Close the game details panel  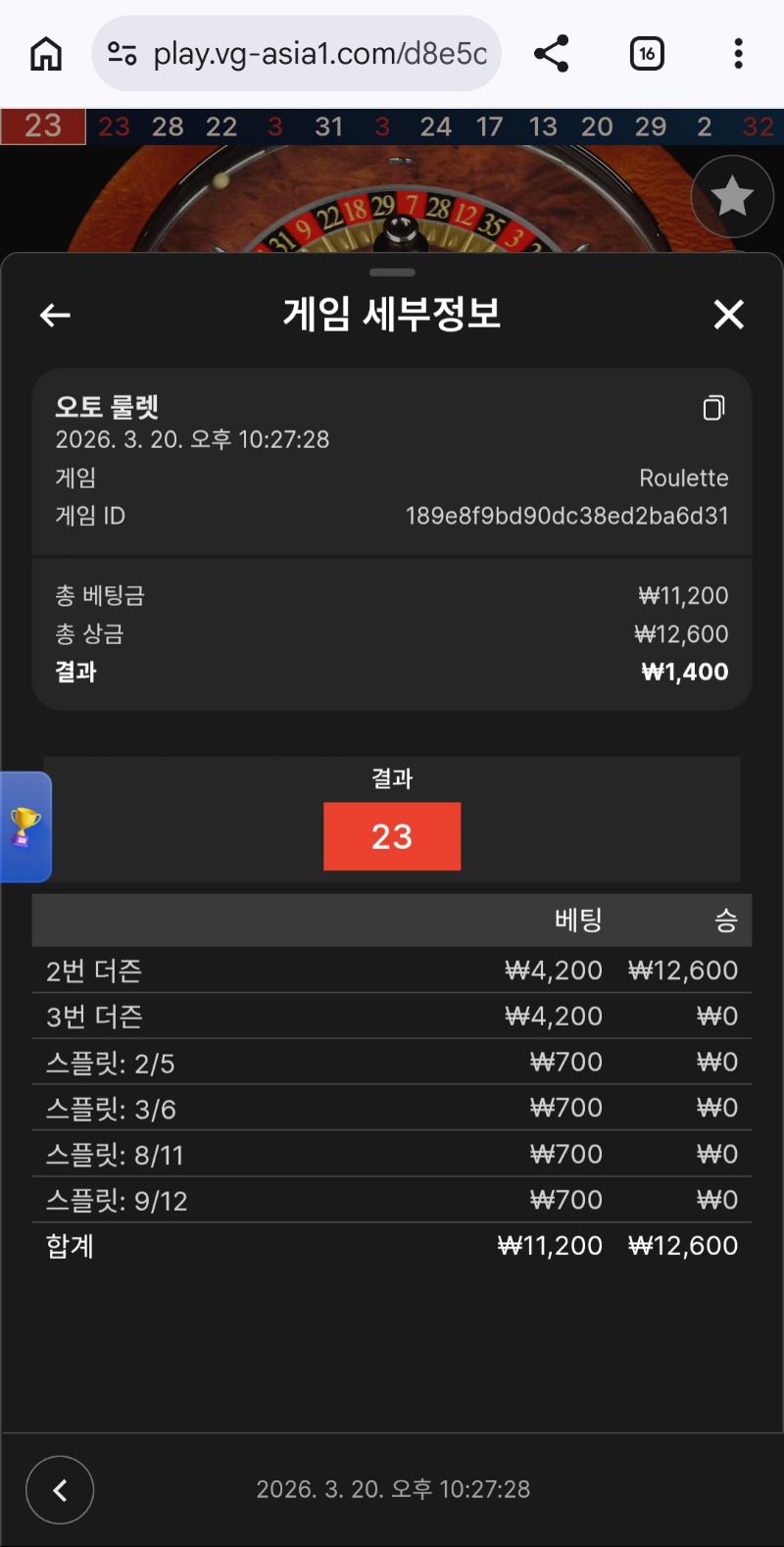pyautogui.click(x=728, y=315)
